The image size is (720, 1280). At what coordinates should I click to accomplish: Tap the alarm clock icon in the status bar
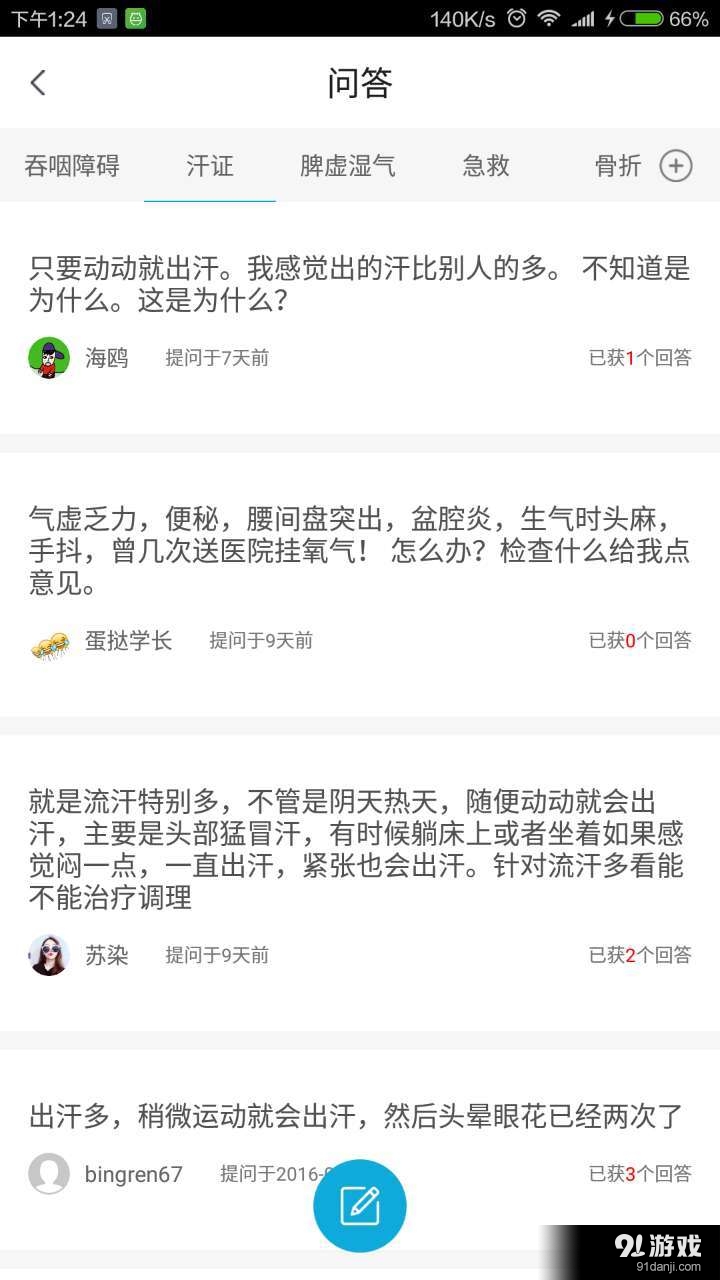(x=516, y=16)
